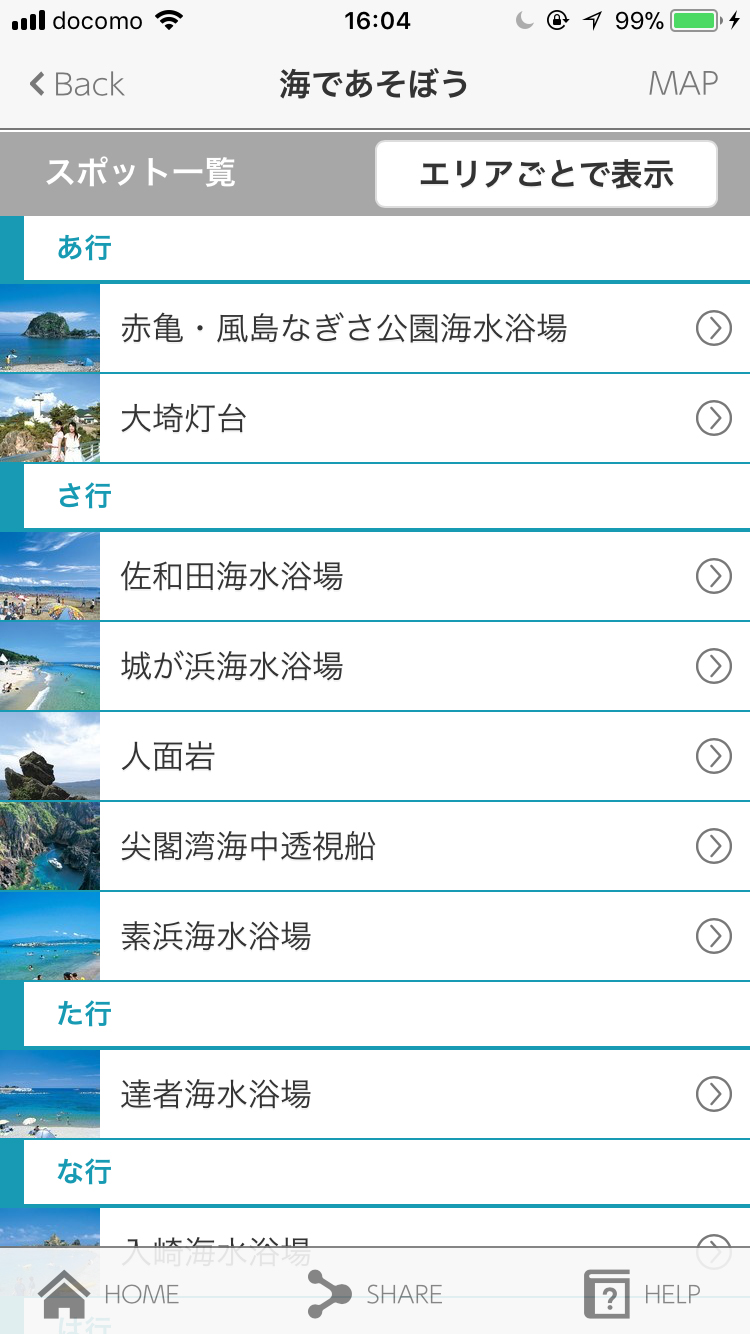
Task: Open 赤亀・風島なぎさ公園海水浴場 spot
Action: [x=375, y=328]
